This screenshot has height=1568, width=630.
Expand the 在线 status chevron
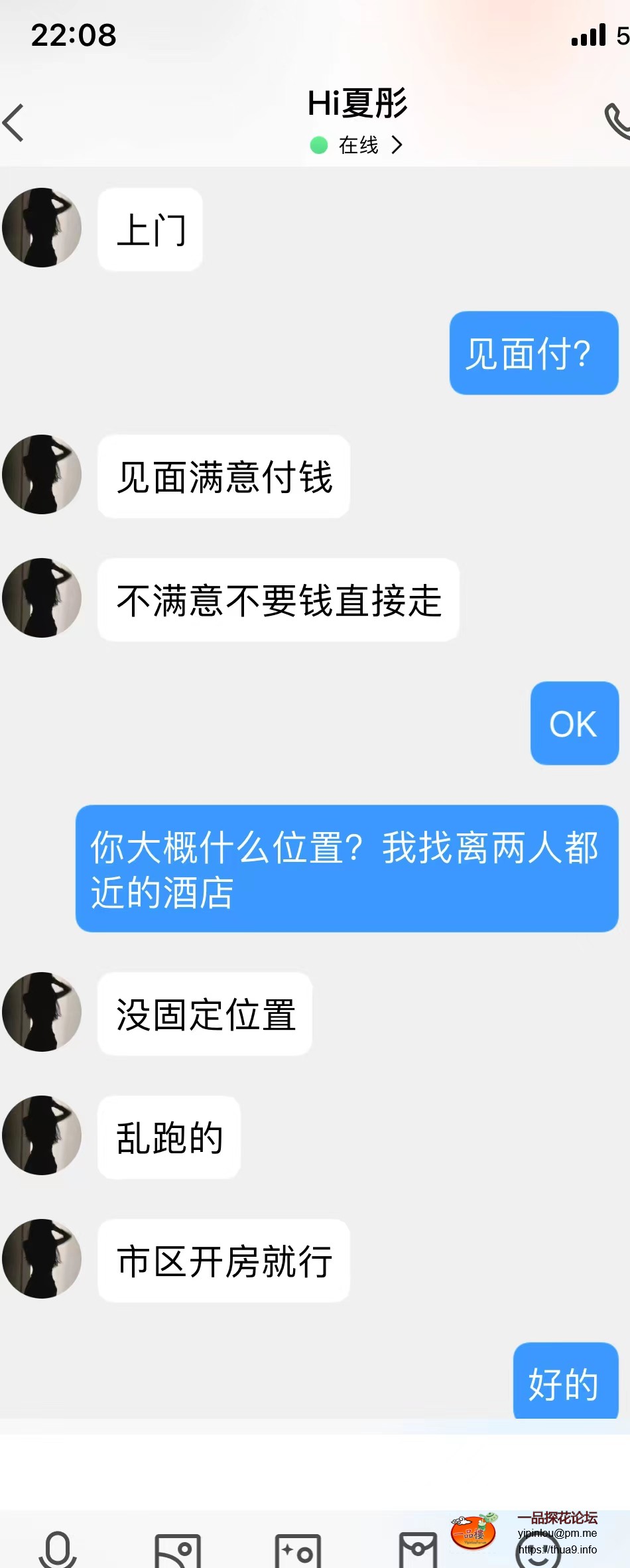point(397,145)
